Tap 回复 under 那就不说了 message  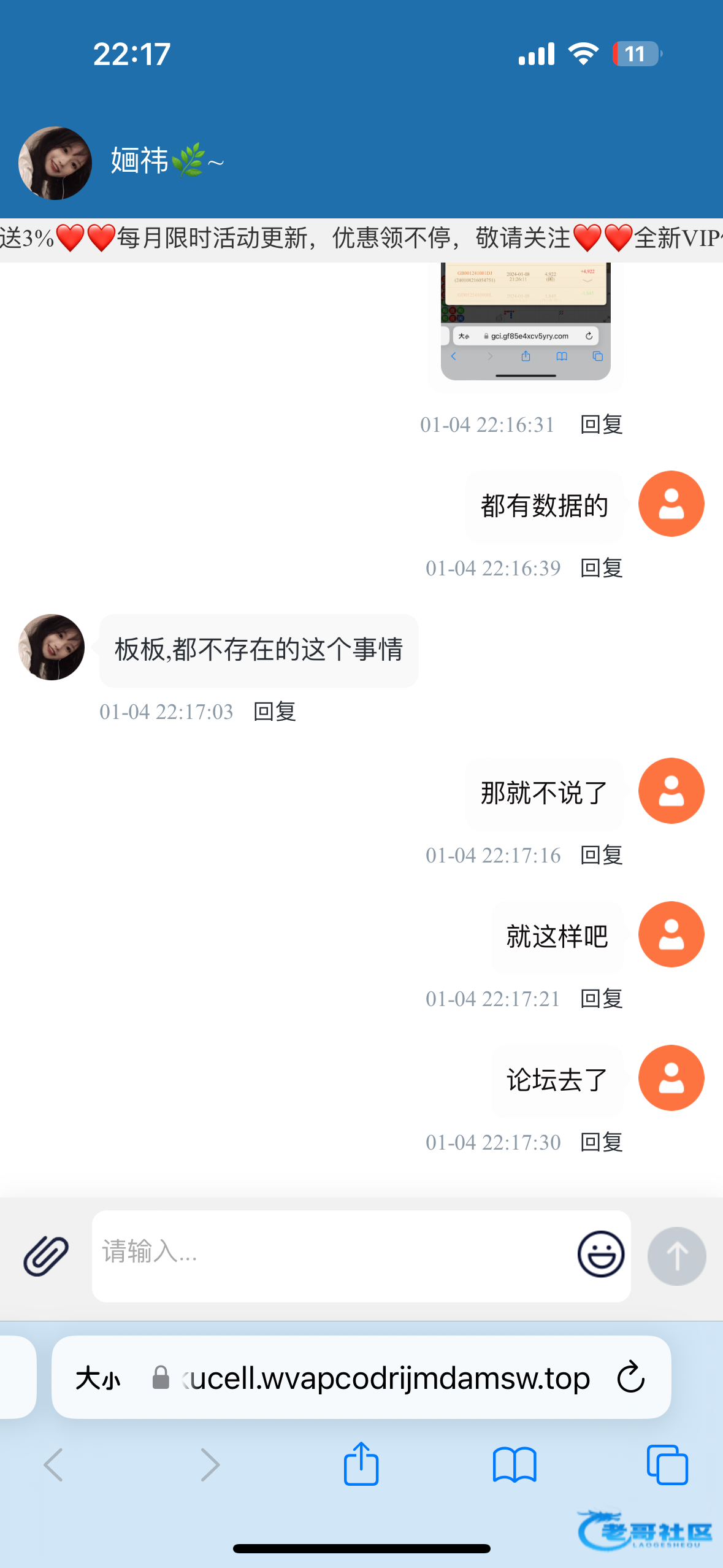point(601,855)
